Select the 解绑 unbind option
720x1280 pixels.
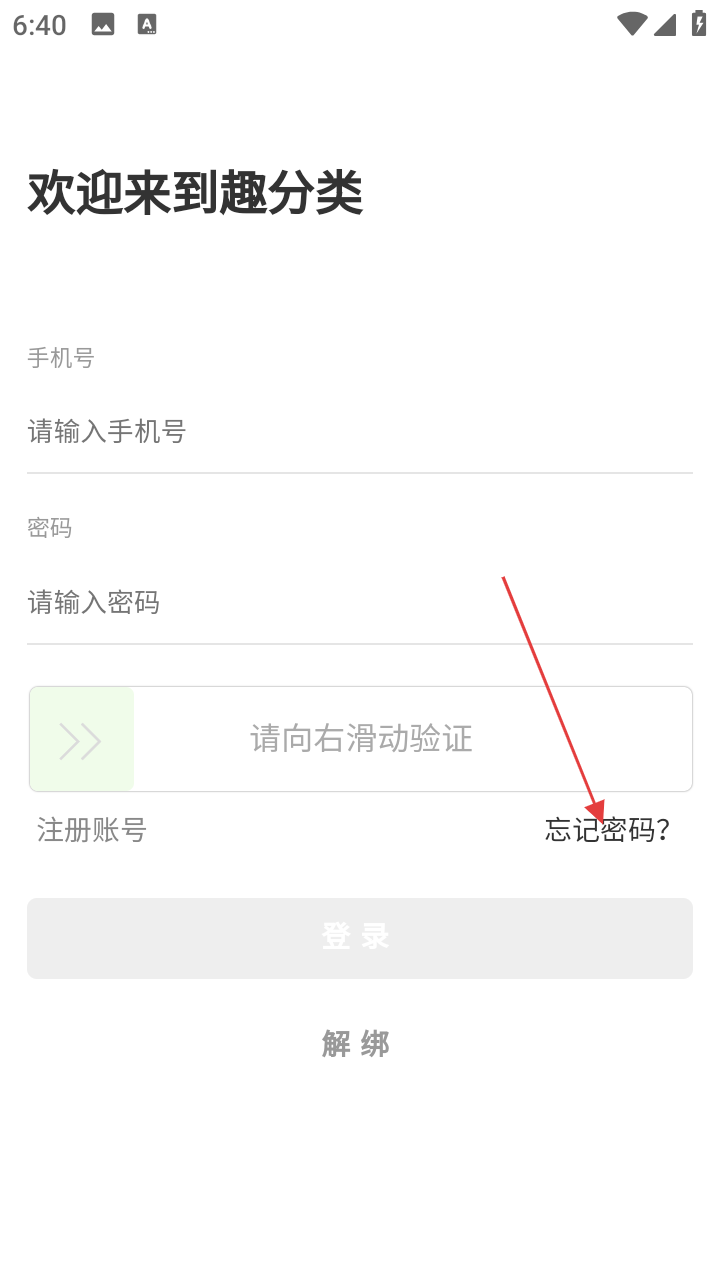tap(355, 1044)
